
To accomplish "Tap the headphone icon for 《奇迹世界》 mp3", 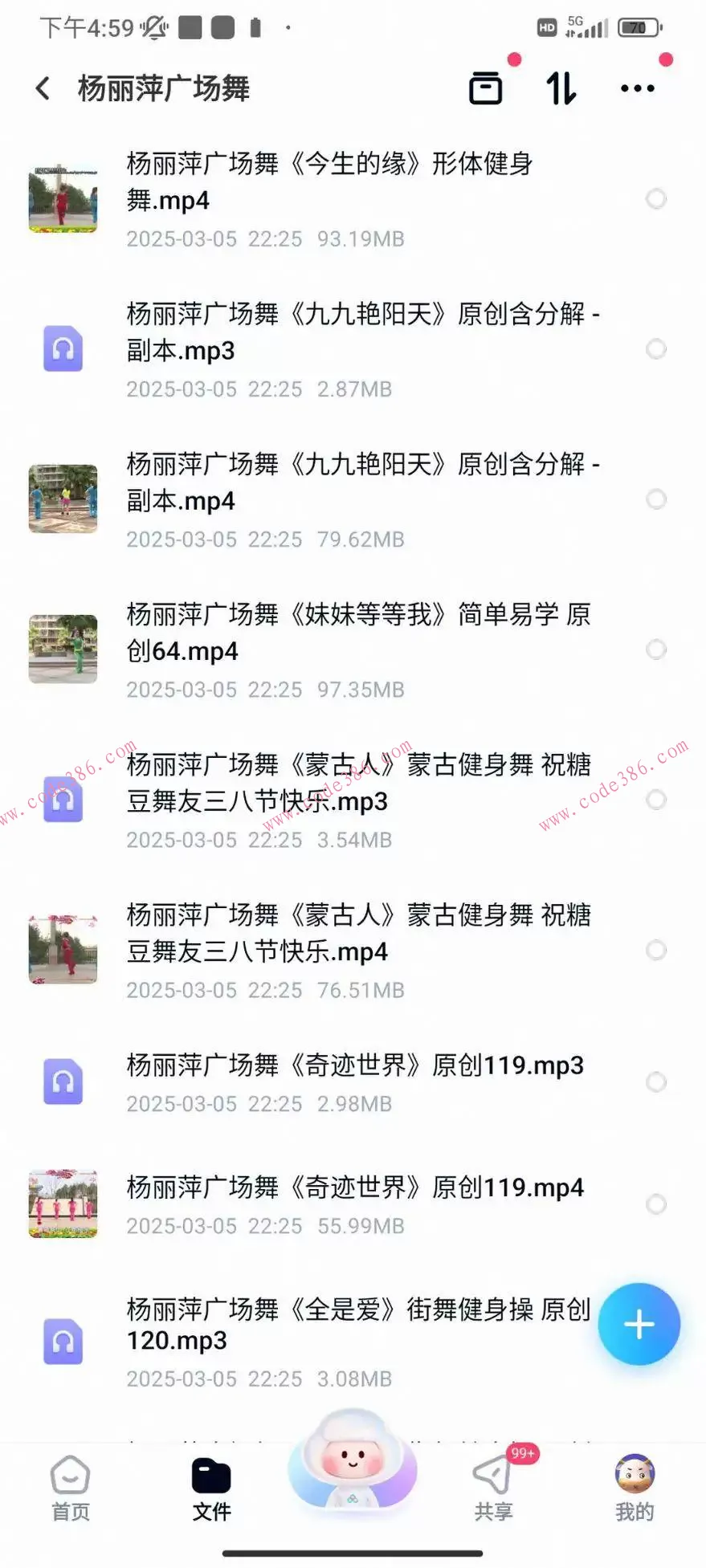I will click(x=63, y=1081).
